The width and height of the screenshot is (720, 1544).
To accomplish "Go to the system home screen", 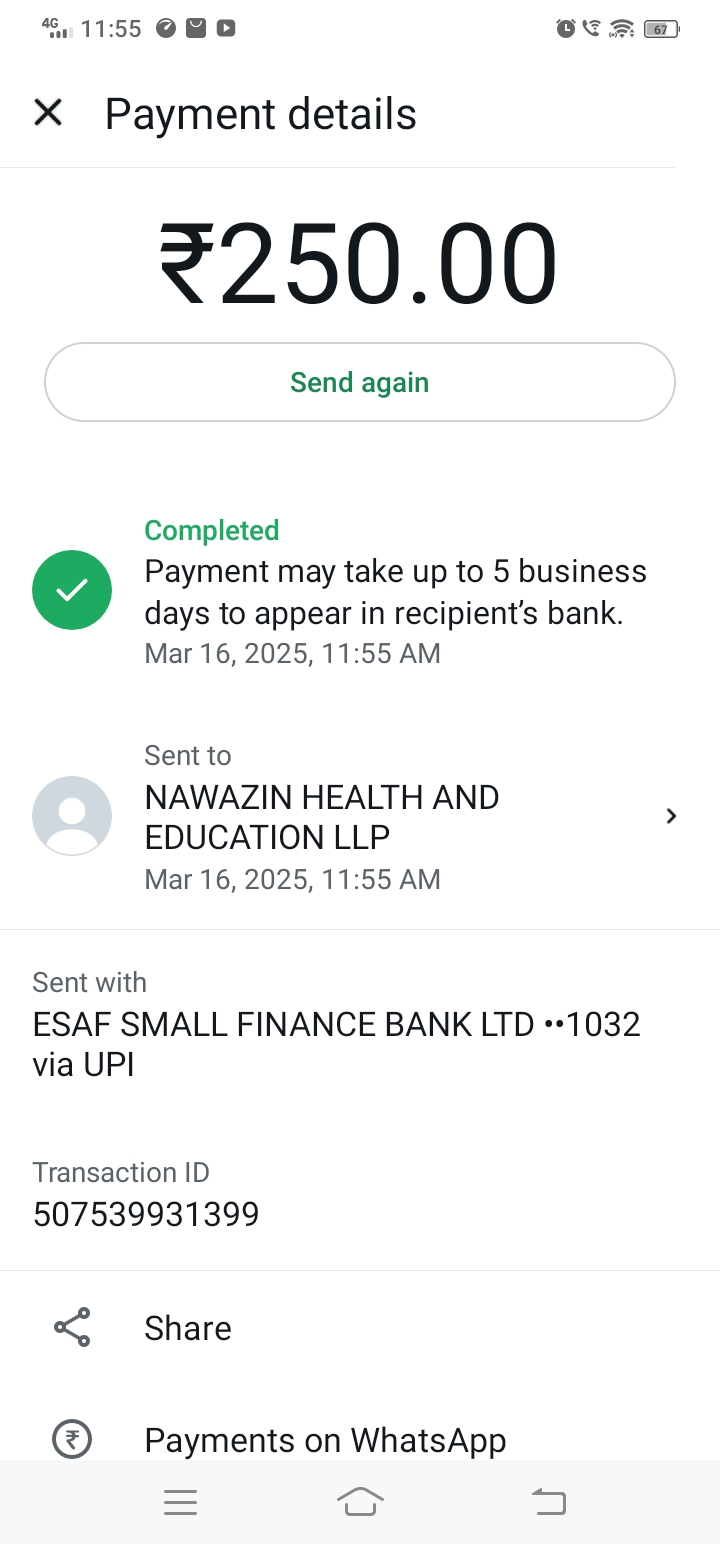I will [360, 1502].
